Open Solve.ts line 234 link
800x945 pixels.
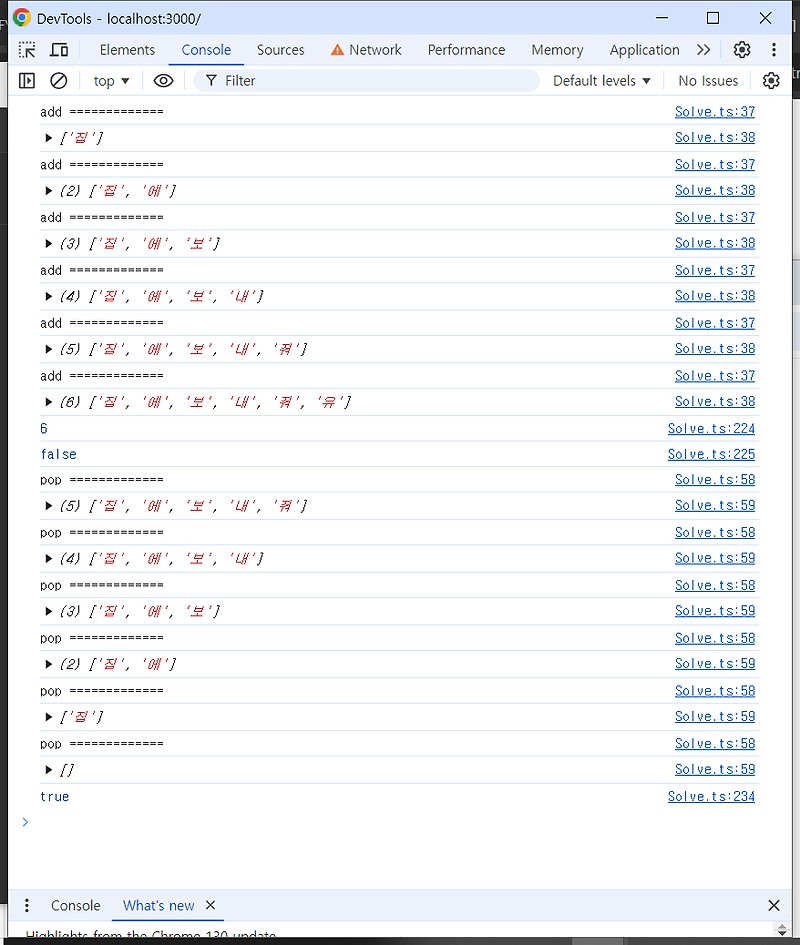(x=711, y=796)
